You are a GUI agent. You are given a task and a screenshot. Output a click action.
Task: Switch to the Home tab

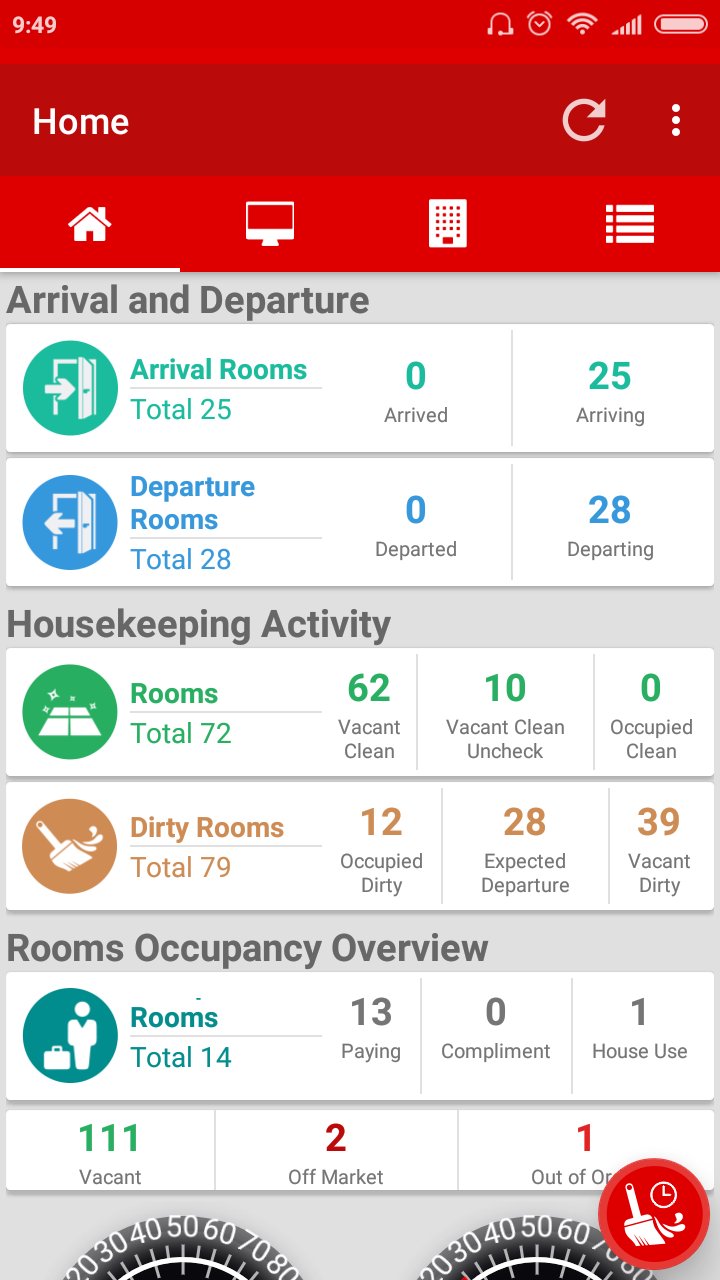coord(90,223)
